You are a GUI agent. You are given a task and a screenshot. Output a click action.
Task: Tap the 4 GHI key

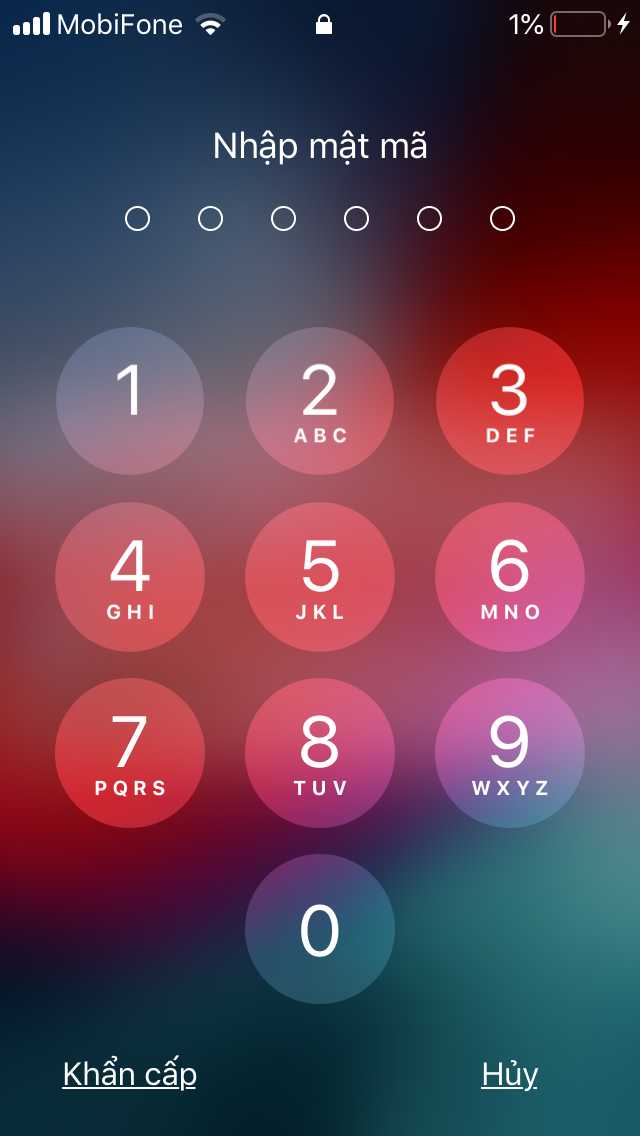pyautogui.click(x=130, y=577)
